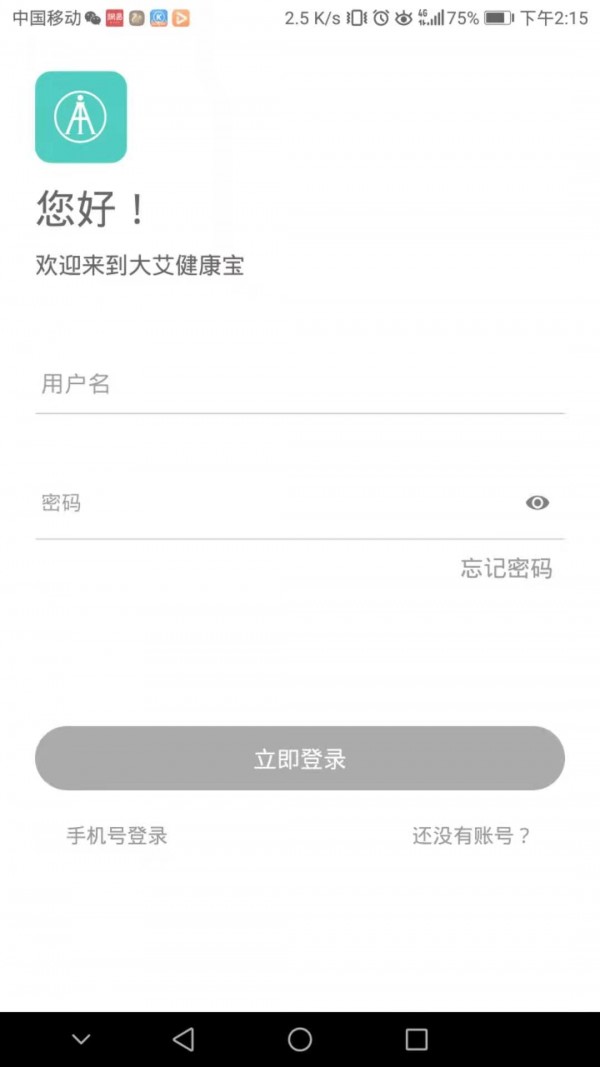
Task: Go to the system home screen
Action: coord(300,1040)
